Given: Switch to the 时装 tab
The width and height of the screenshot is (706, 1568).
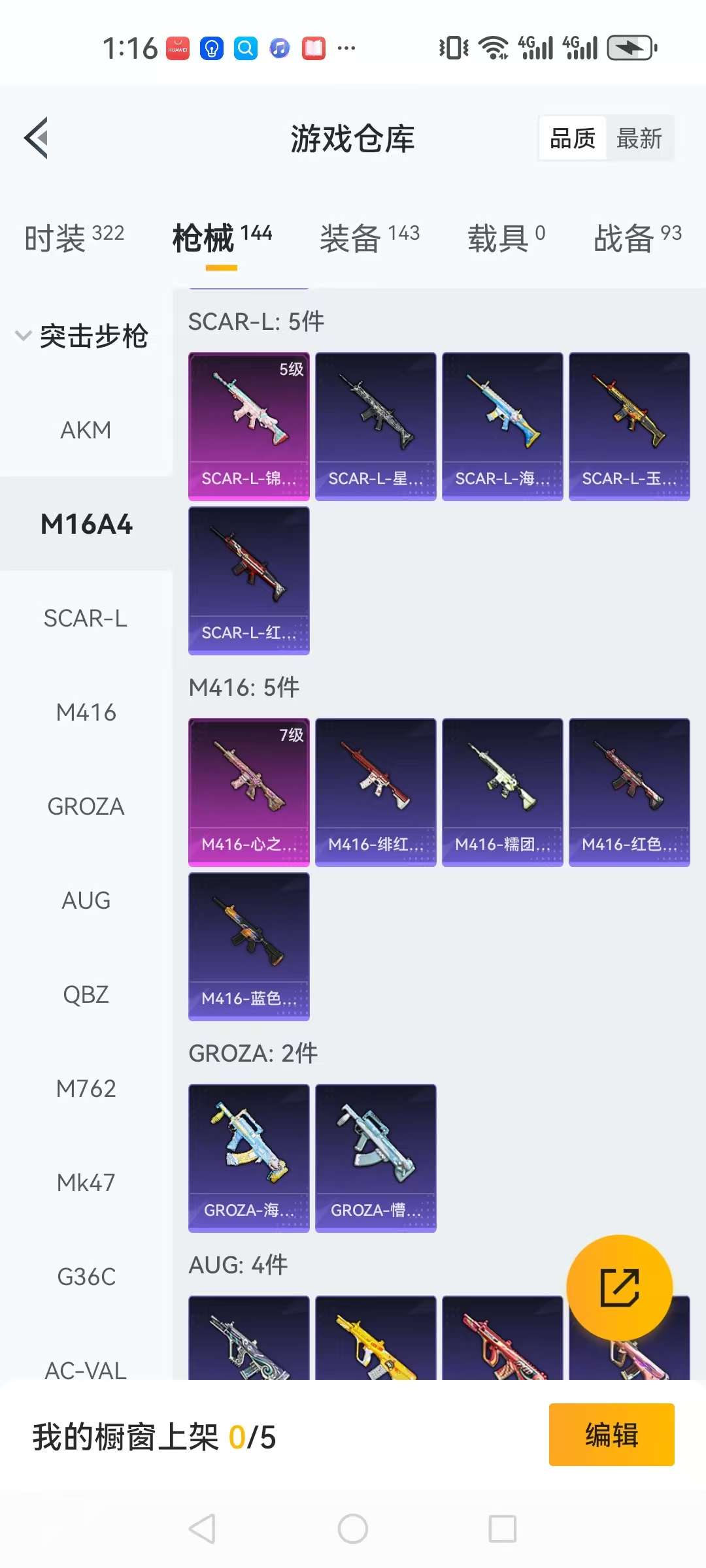Looking at the screenshot, I should [x=74, y=237].
